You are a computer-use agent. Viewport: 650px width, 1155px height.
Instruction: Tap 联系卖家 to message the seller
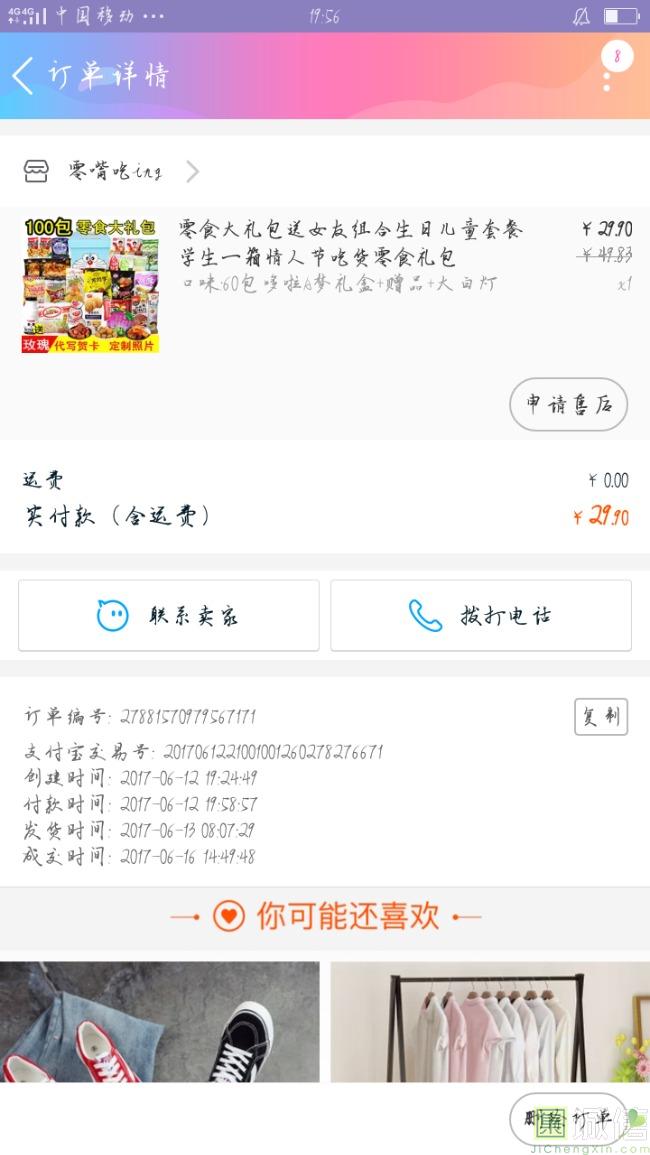(x=169, y=616)
